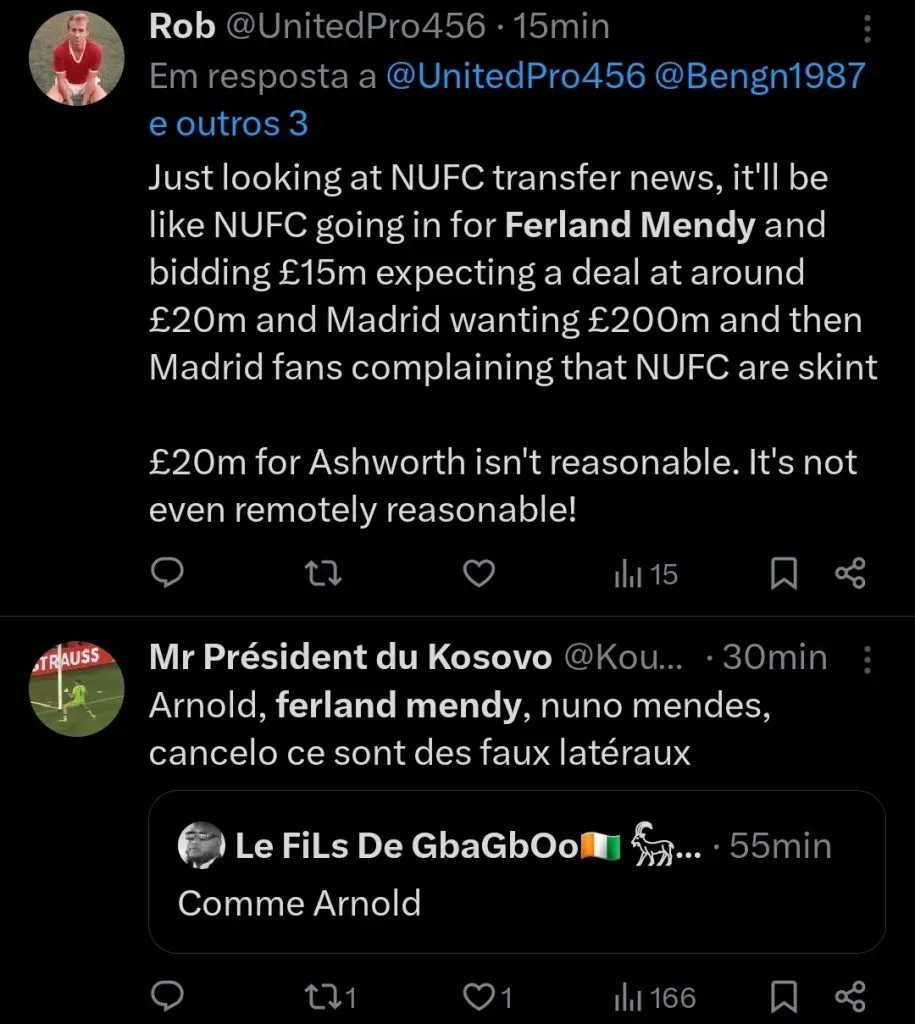Open overflow menu on Mr Président's tweet
Viewport: 915px width, 1024px height.
tap(867, 658)
